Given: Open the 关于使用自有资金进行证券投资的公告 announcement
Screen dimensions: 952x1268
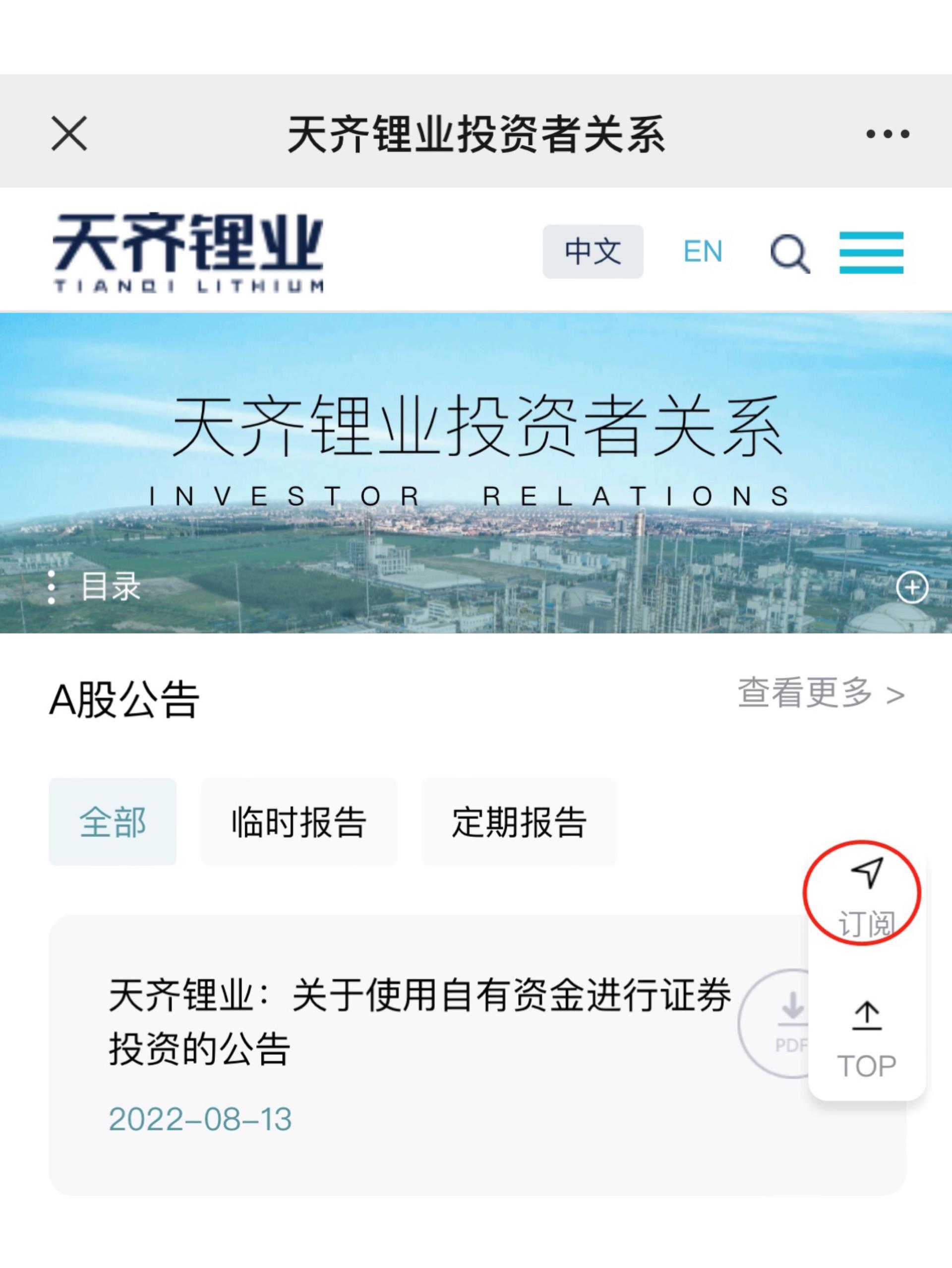Looking at the screenshot, I should 419,1021.
